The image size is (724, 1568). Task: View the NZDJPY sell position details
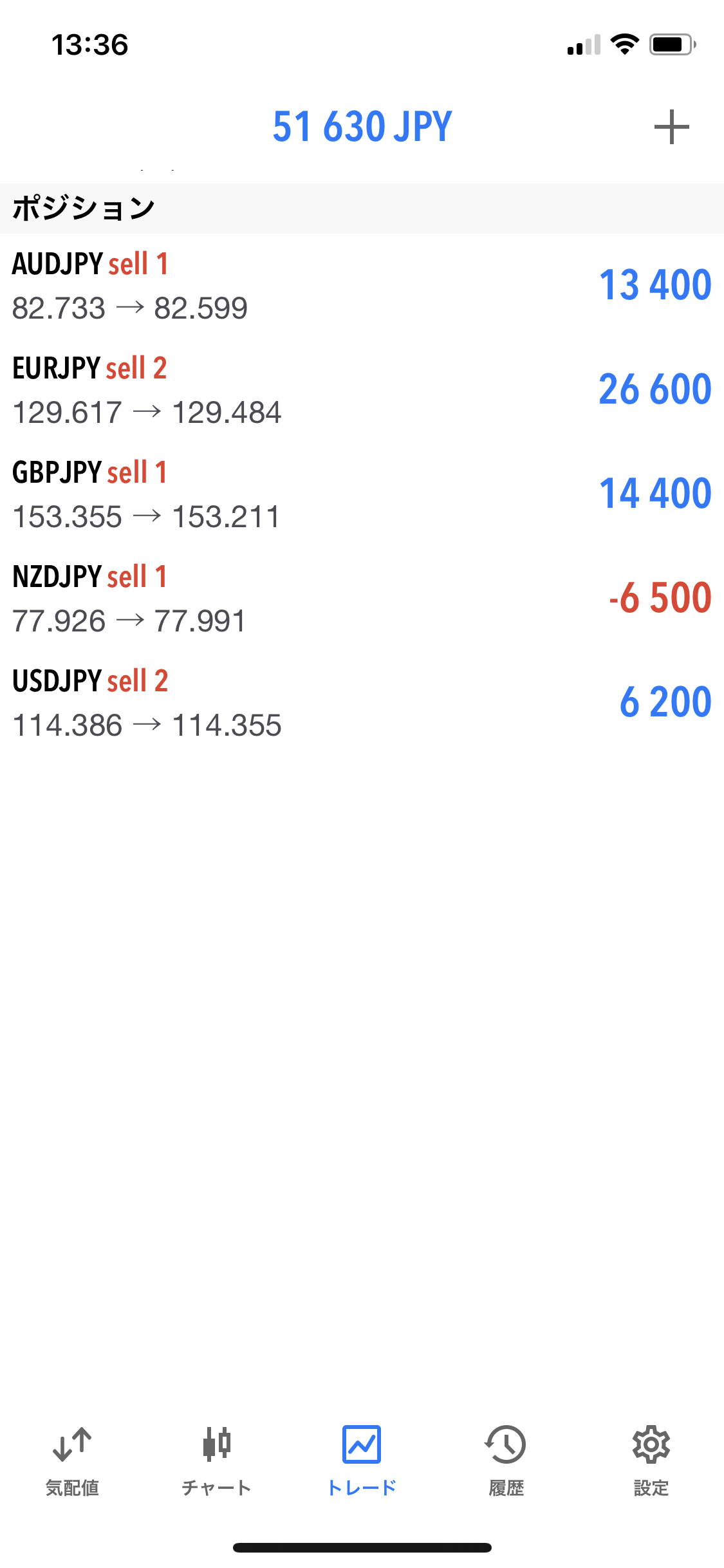pyautogui.click(x=362, y=598)
